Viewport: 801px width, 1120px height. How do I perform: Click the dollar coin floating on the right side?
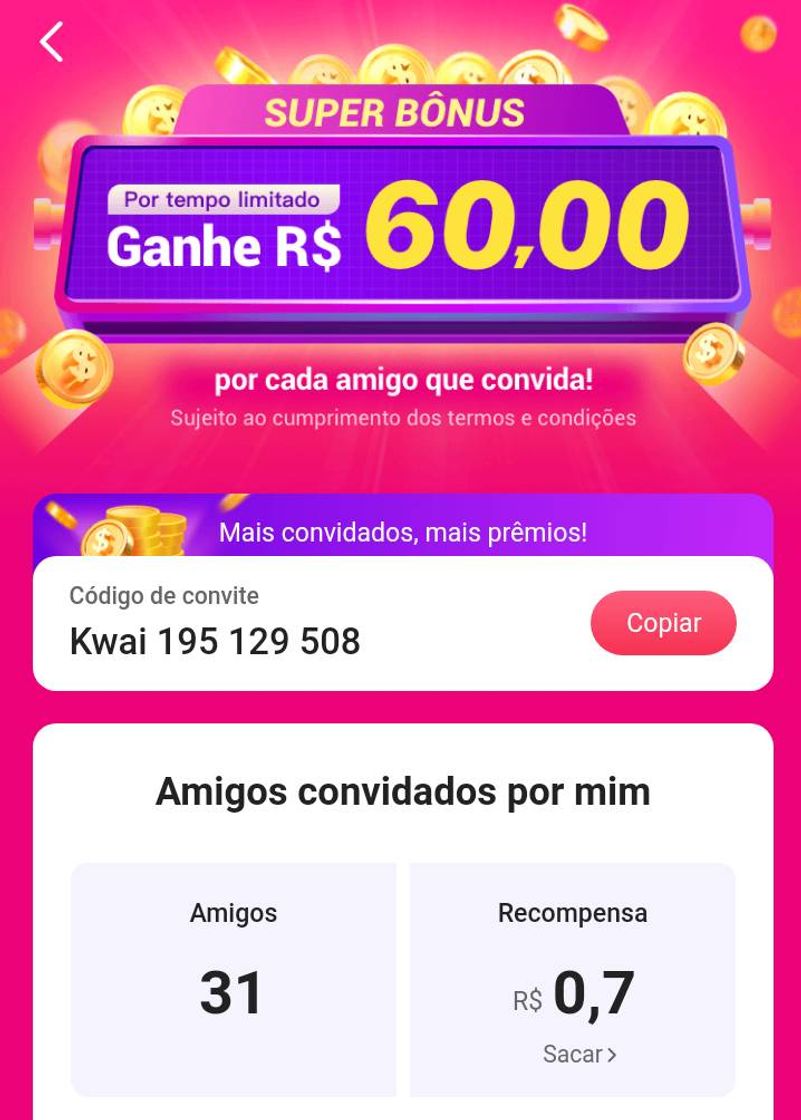[714, 352]
